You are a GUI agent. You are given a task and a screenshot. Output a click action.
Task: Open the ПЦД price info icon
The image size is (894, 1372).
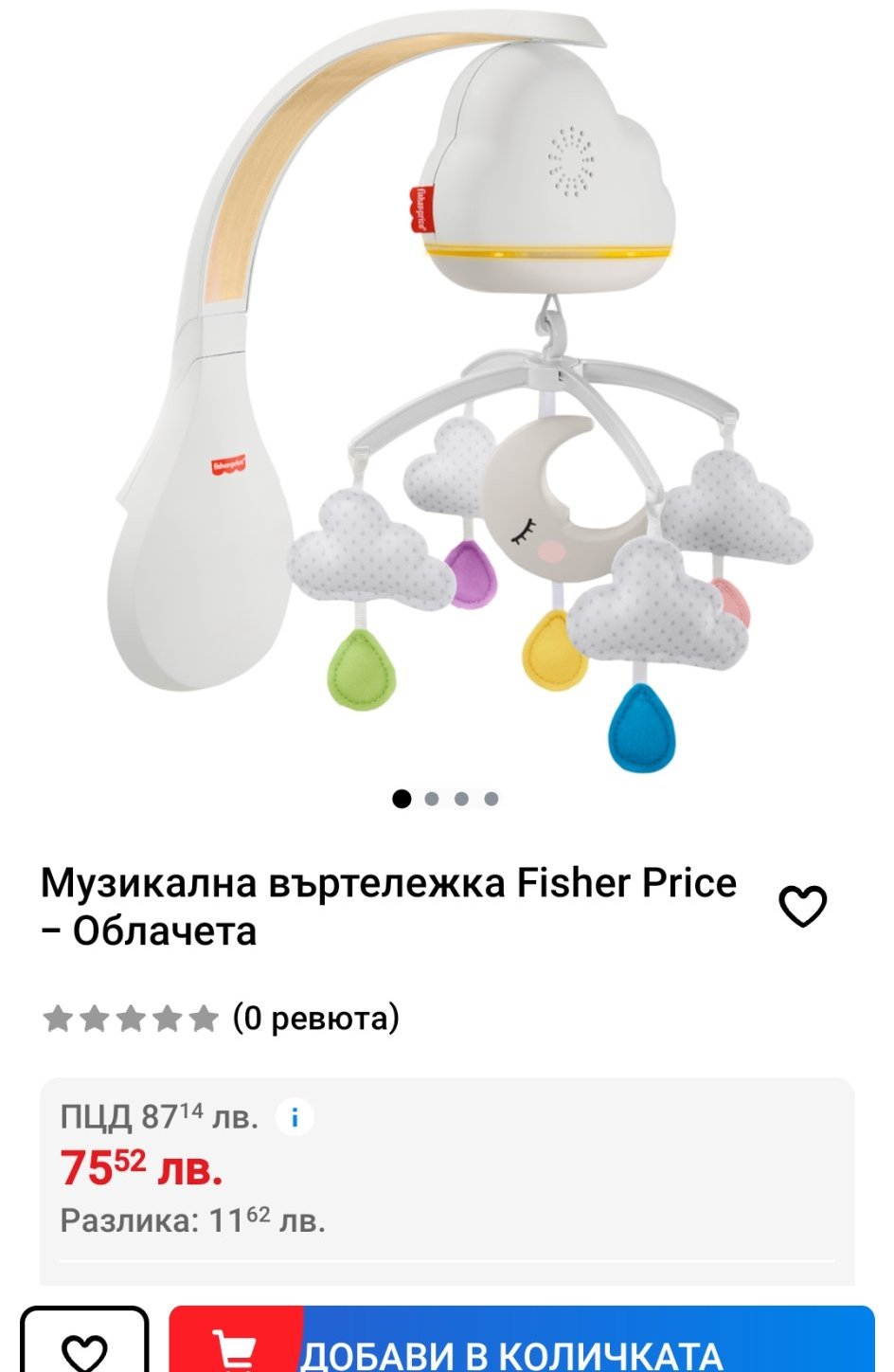pyautogui.click(x=295, y=1118)
